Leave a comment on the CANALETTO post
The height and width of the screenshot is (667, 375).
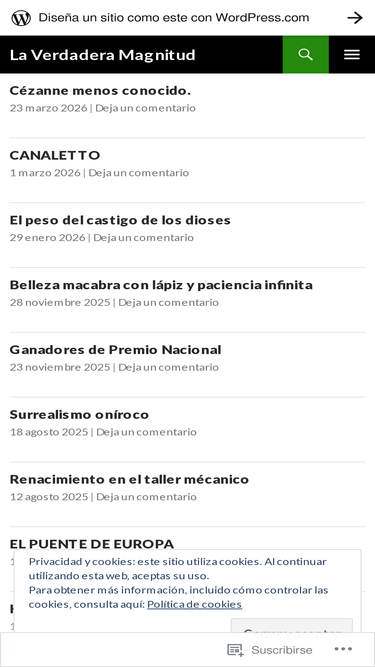pyautogui.click(x=139, y=173)
